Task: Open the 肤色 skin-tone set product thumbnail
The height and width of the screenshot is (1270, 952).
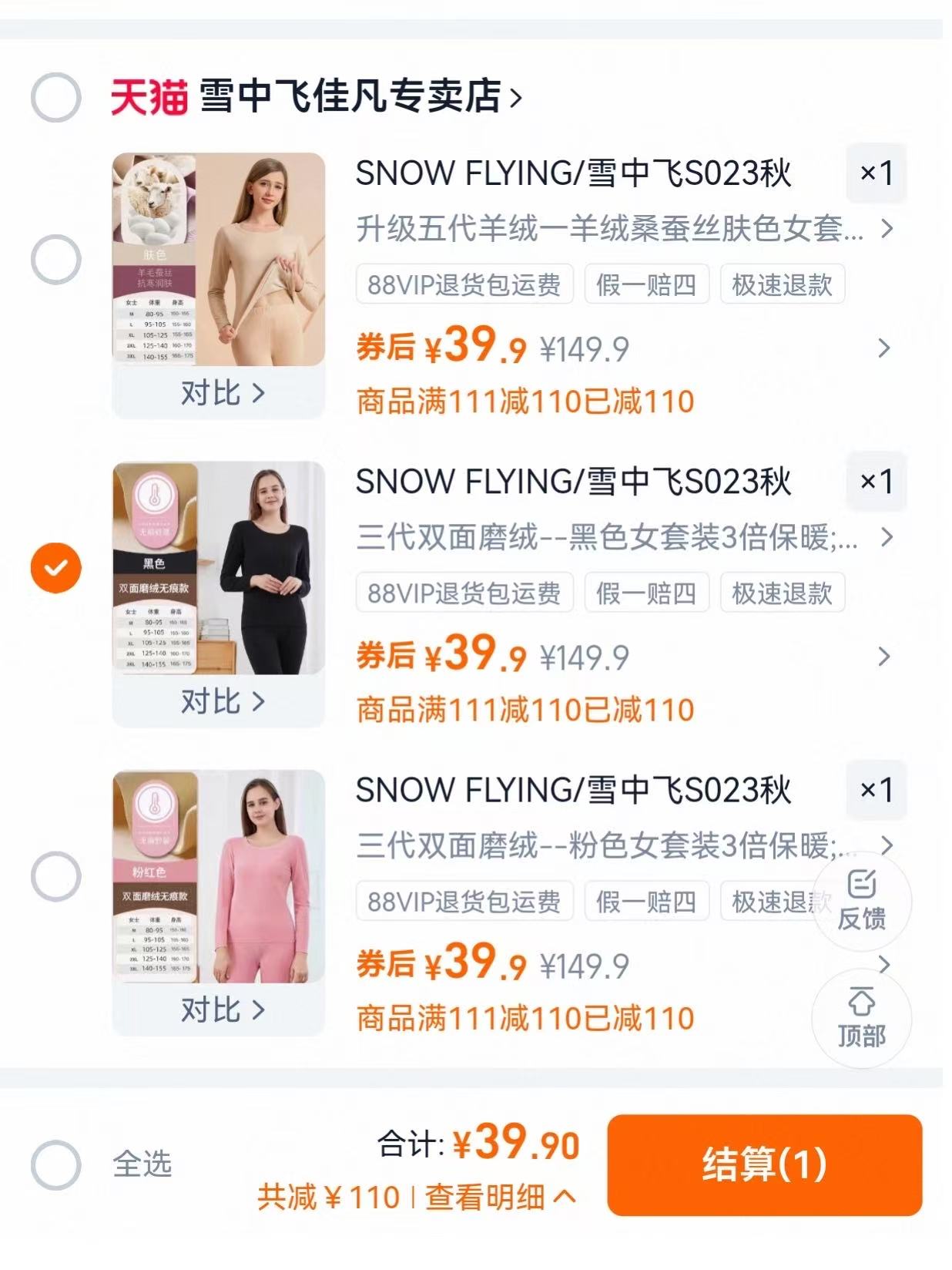Action: (x=218, y=262)
